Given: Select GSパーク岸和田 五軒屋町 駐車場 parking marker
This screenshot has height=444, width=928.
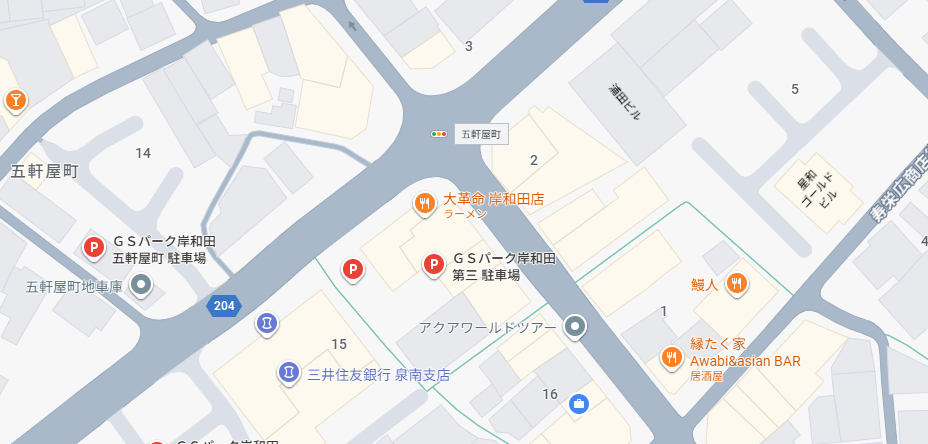Looking at the screenshot, I should pyautogui.click(x=93, y=247).
